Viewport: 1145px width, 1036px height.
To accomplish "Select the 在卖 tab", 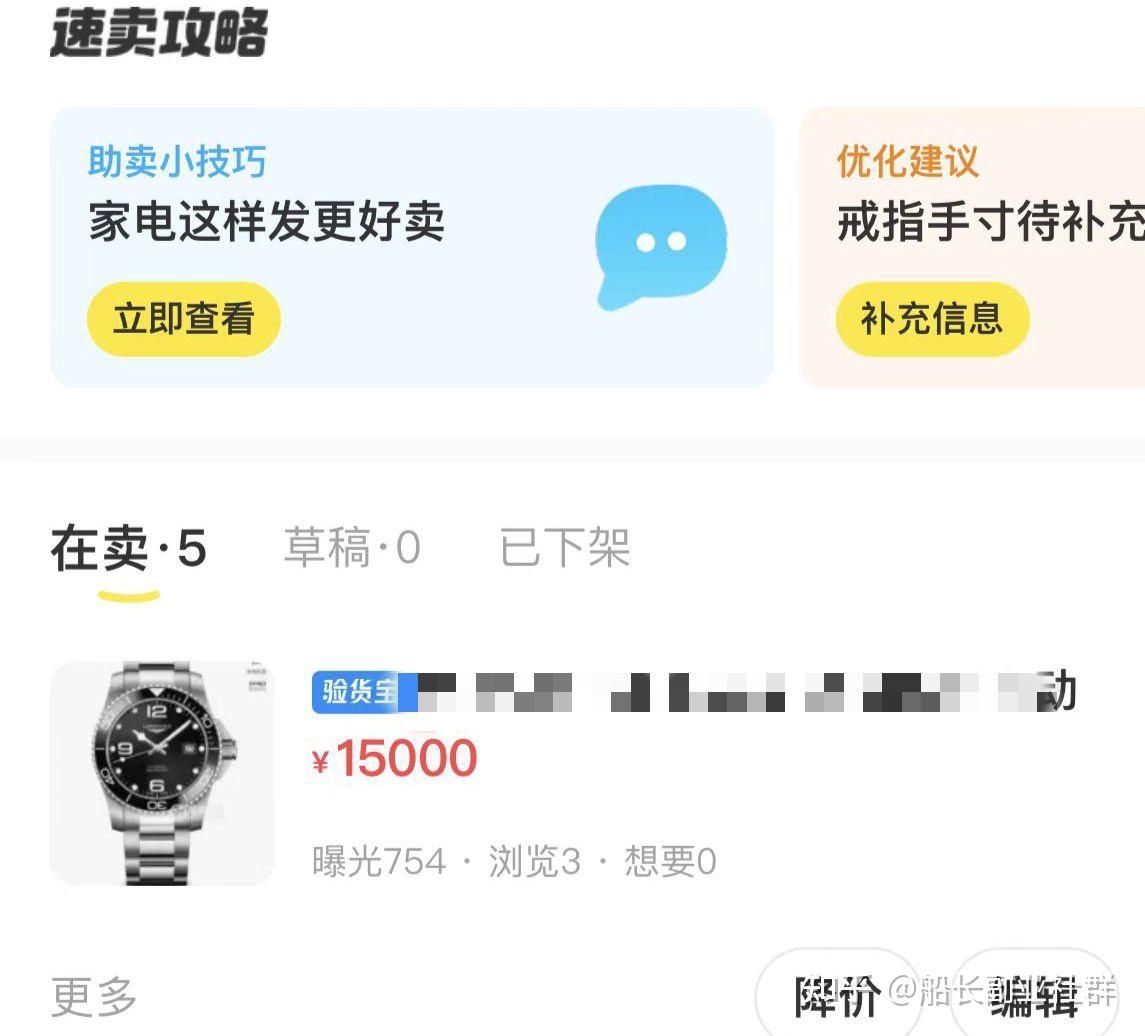I will click(x=128, y=550).
